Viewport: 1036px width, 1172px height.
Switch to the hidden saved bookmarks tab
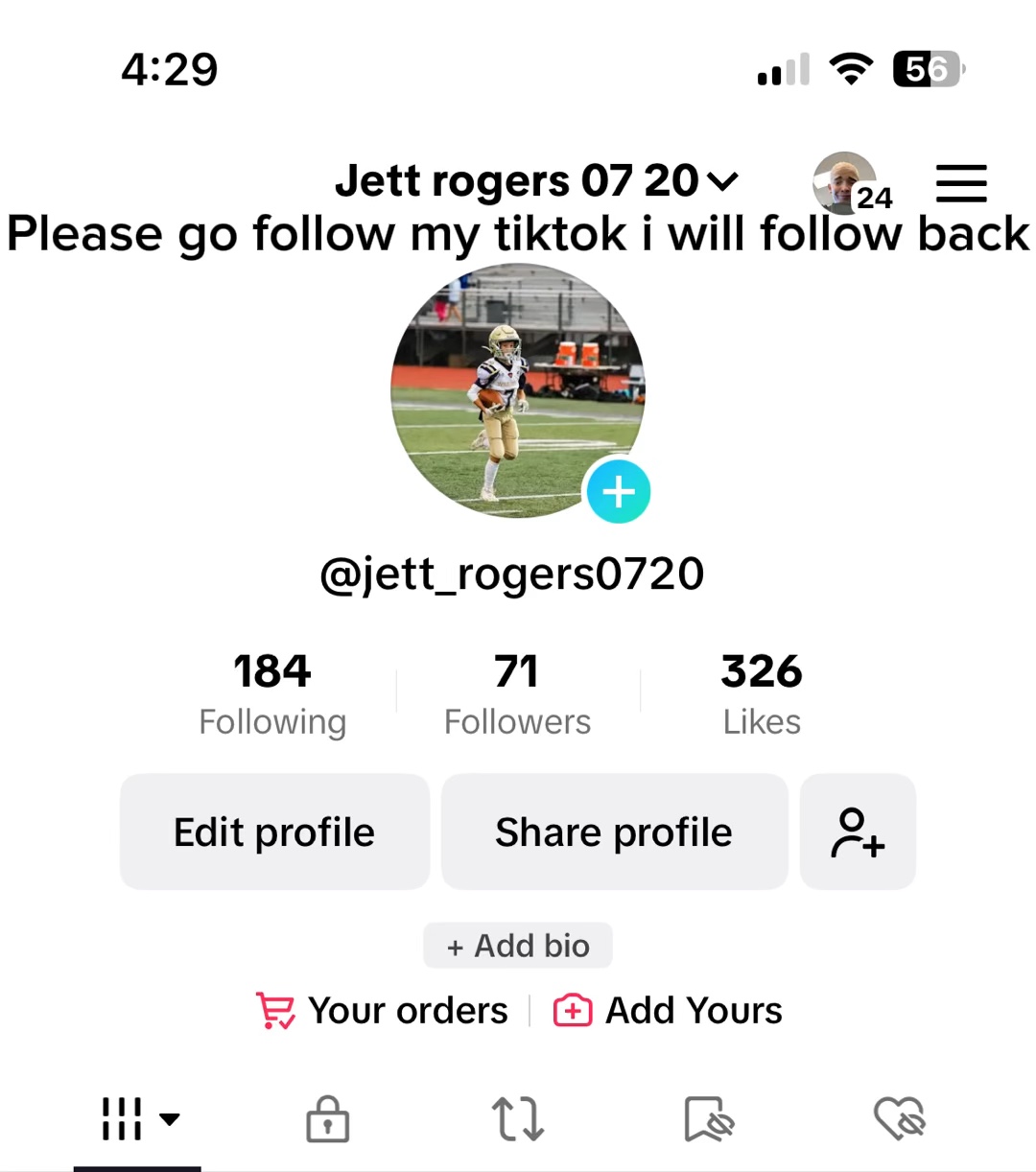pyautogui.click(x=709, y=1119)
